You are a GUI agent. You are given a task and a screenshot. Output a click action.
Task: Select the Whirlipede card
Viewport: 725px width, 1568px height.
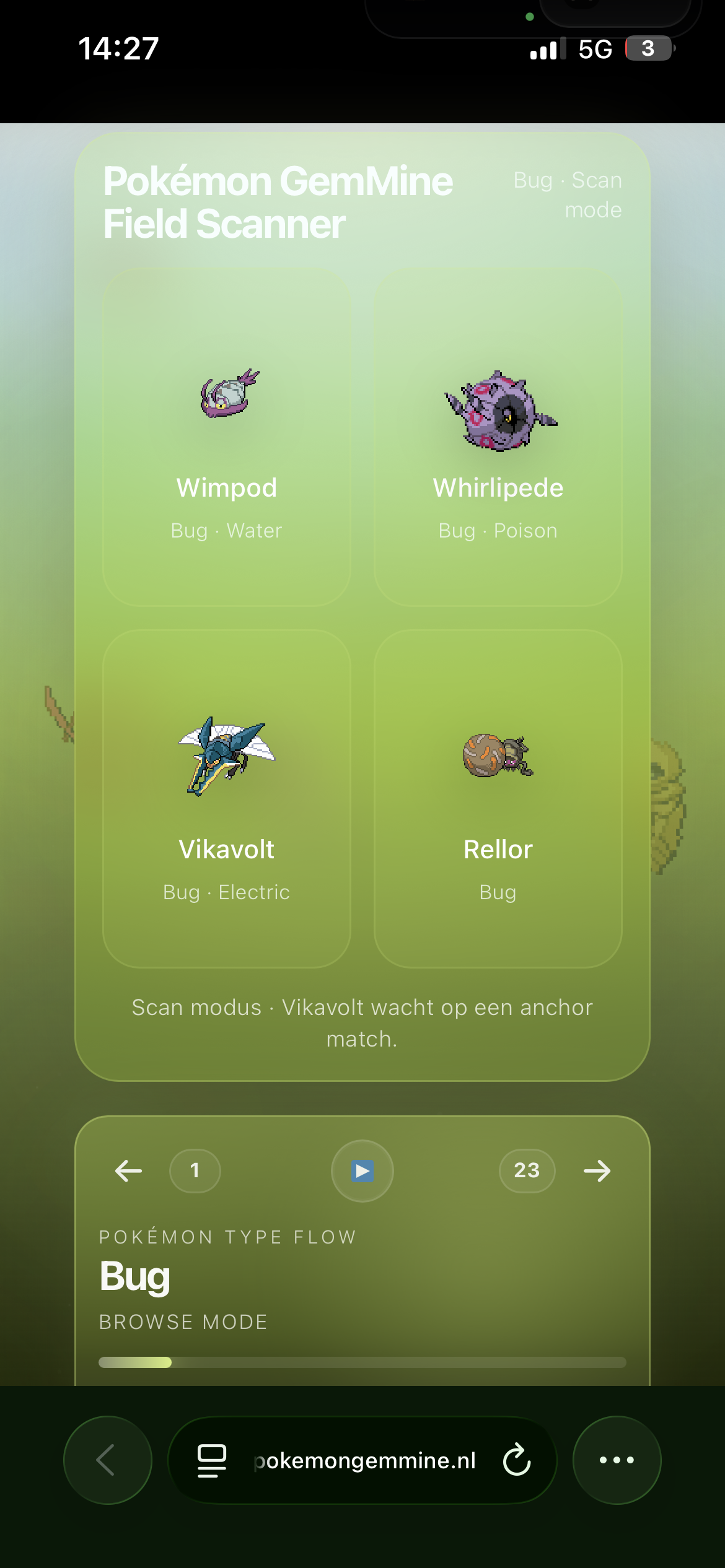click(x=498, y=437)
